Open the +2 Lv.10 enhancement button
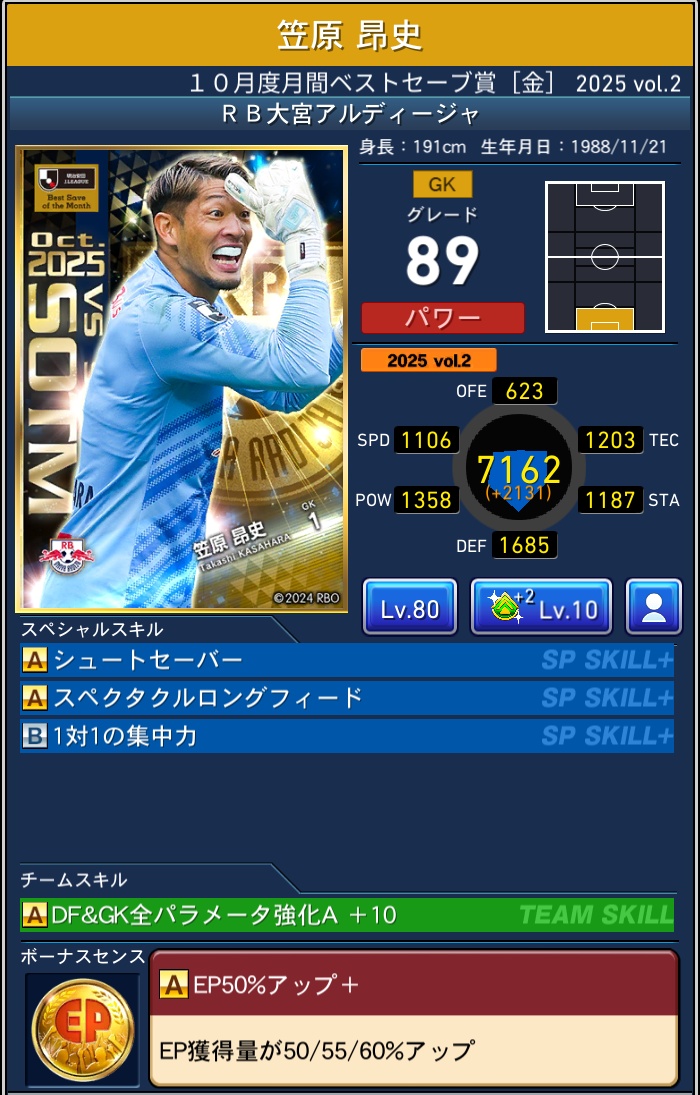The height and width of the screenshot is (1095, 700). [x=540, y=607]
